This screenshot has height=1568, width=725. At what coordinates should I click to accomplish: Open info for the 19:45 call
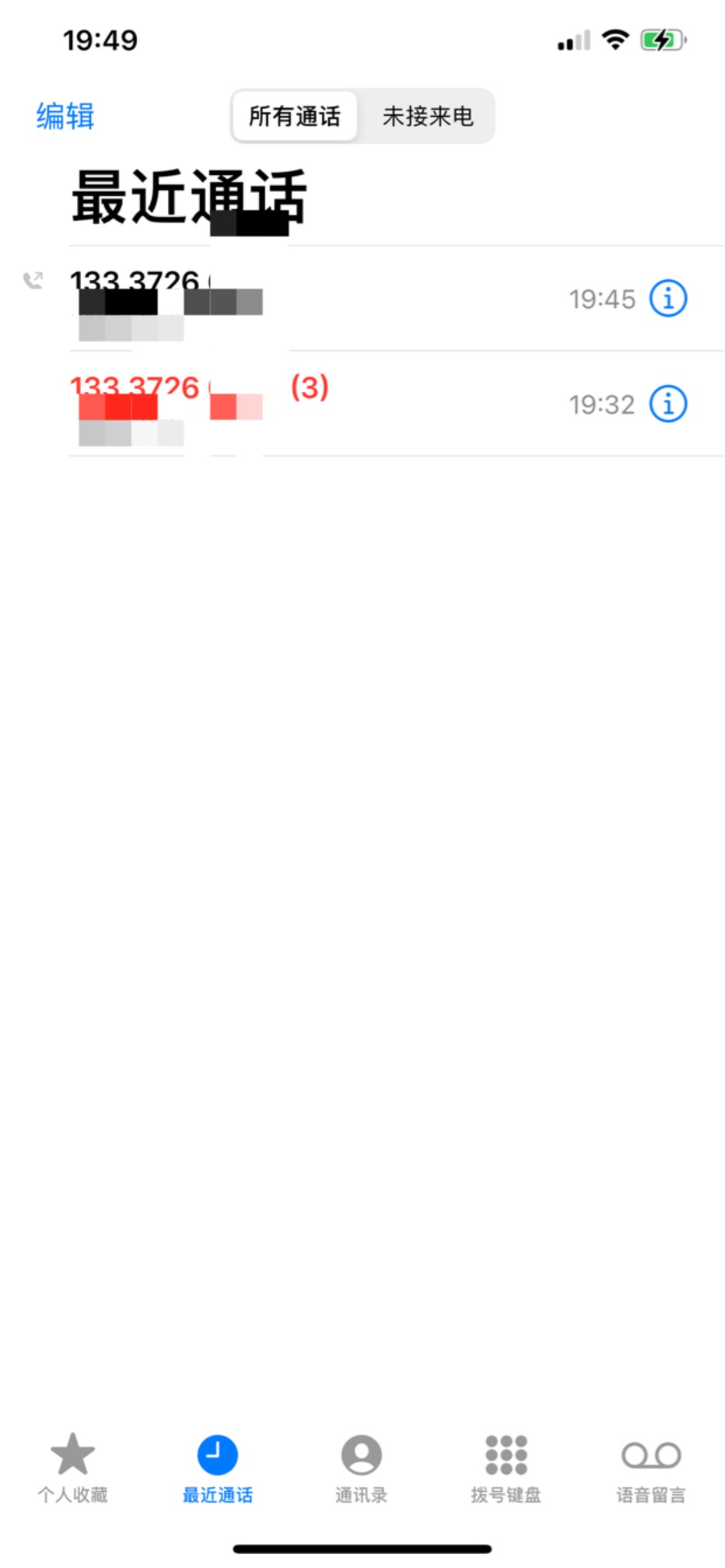[668, 299]
